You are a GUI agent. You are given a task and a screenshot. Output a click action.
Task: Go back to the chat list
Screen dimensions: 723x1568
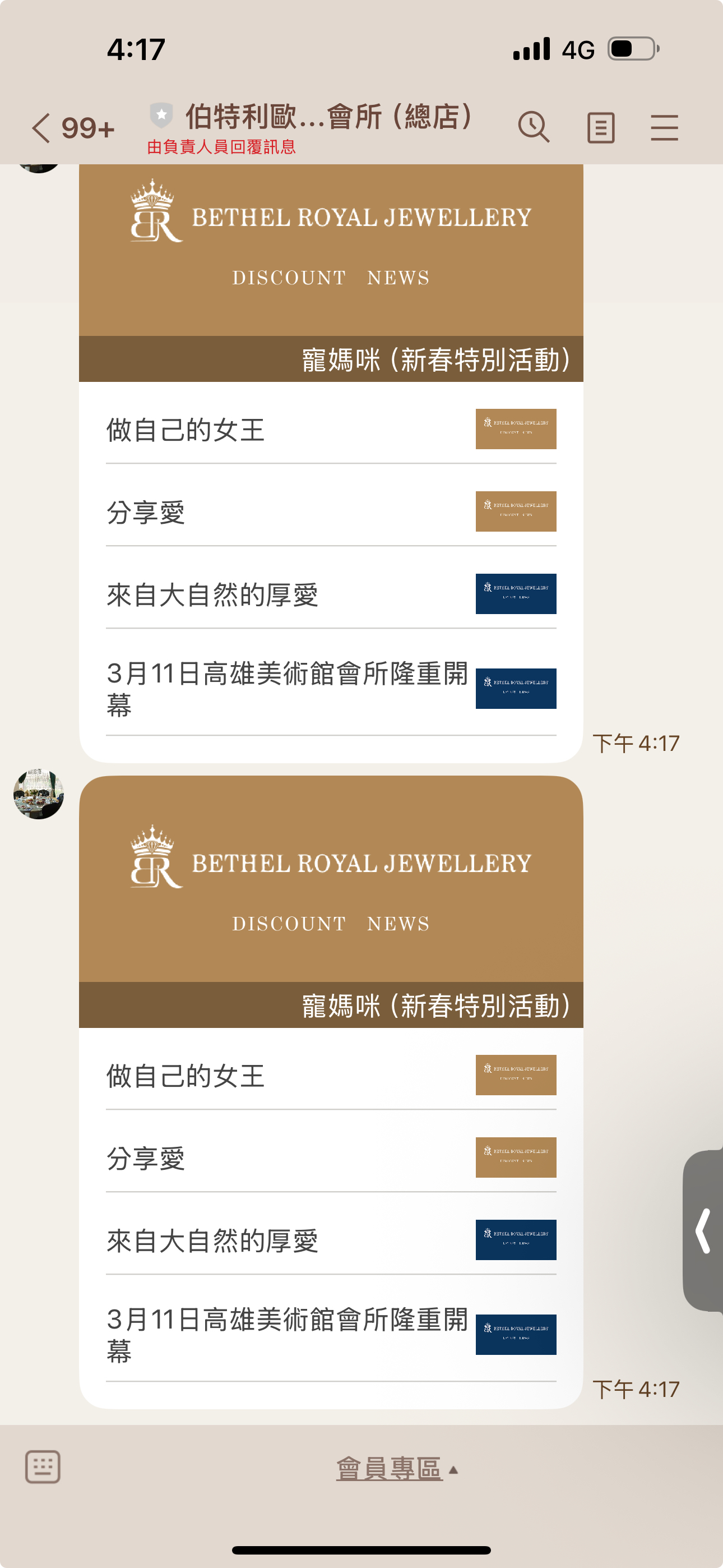click(x=41, y=128)
